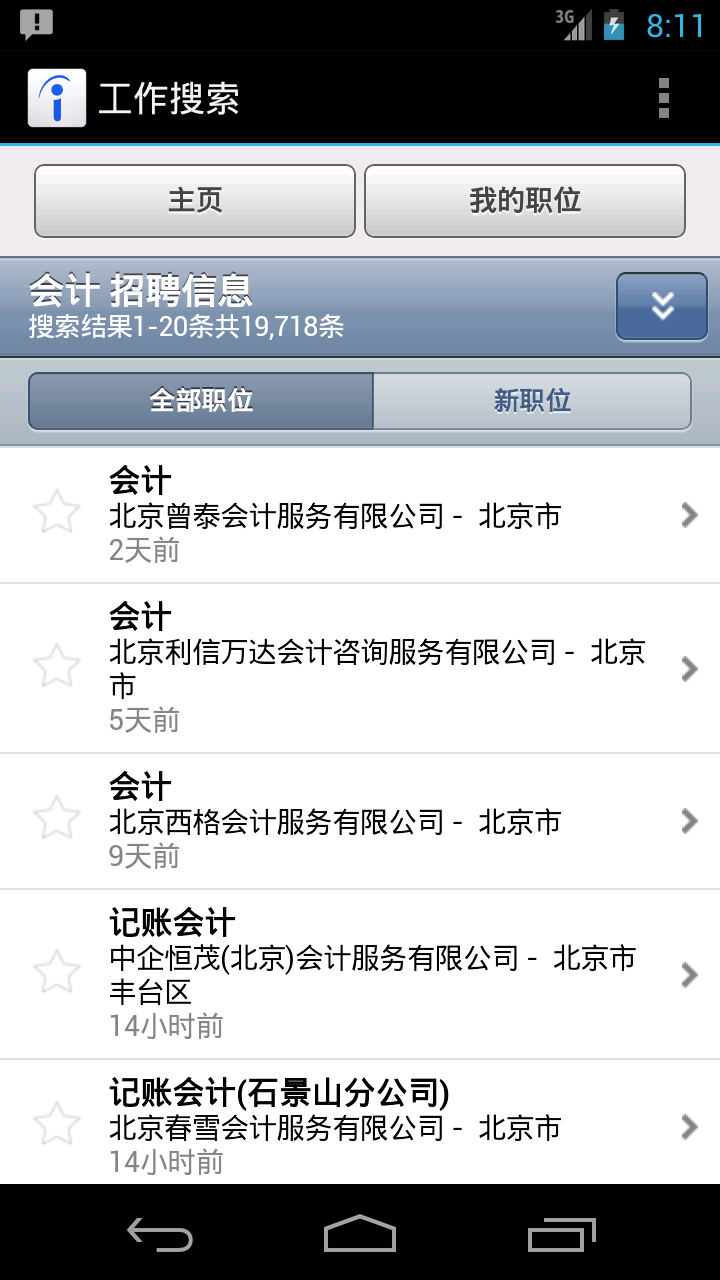Screen dimensions: 720x1280
Task: Star the 北京曾泰会计服务有限公司 job
Action: [57, 513]
